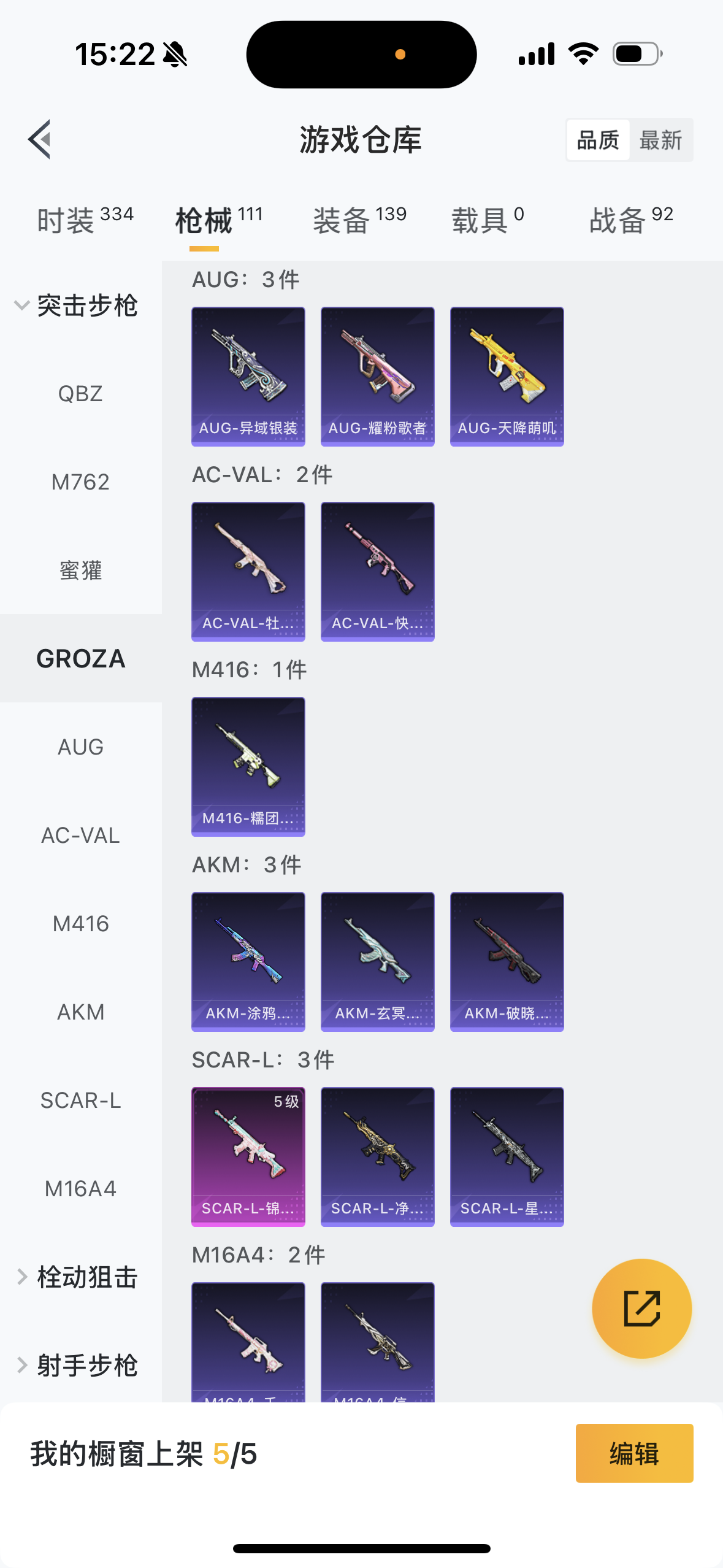723x1568 pixels.
Task: Open the pink level 5 SCAR-L skin
Action: (x=248, y=1156)
